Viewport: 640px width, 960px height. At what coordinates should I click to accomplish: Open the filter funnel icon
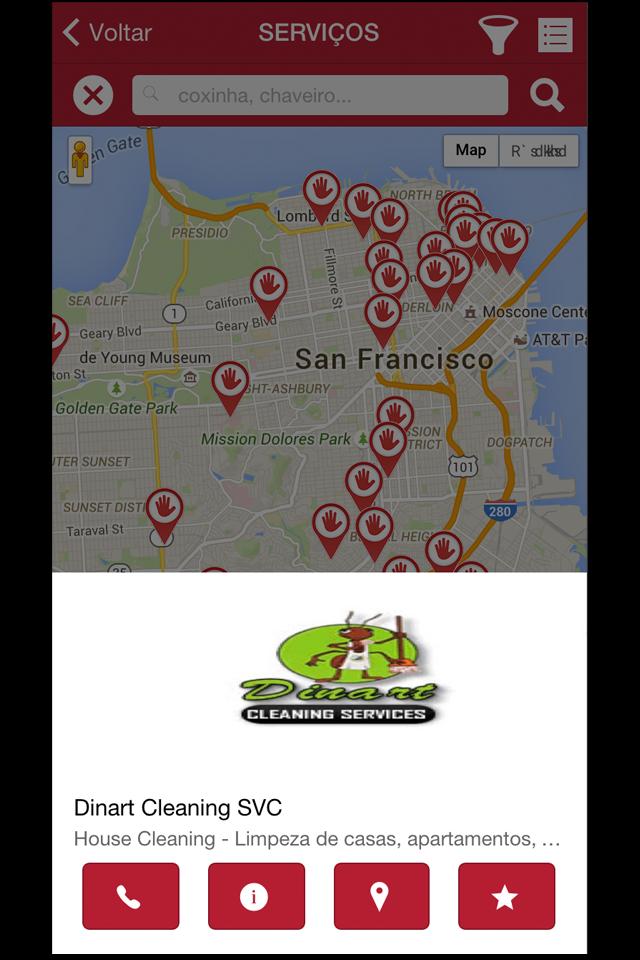click(x=497, y=35)
